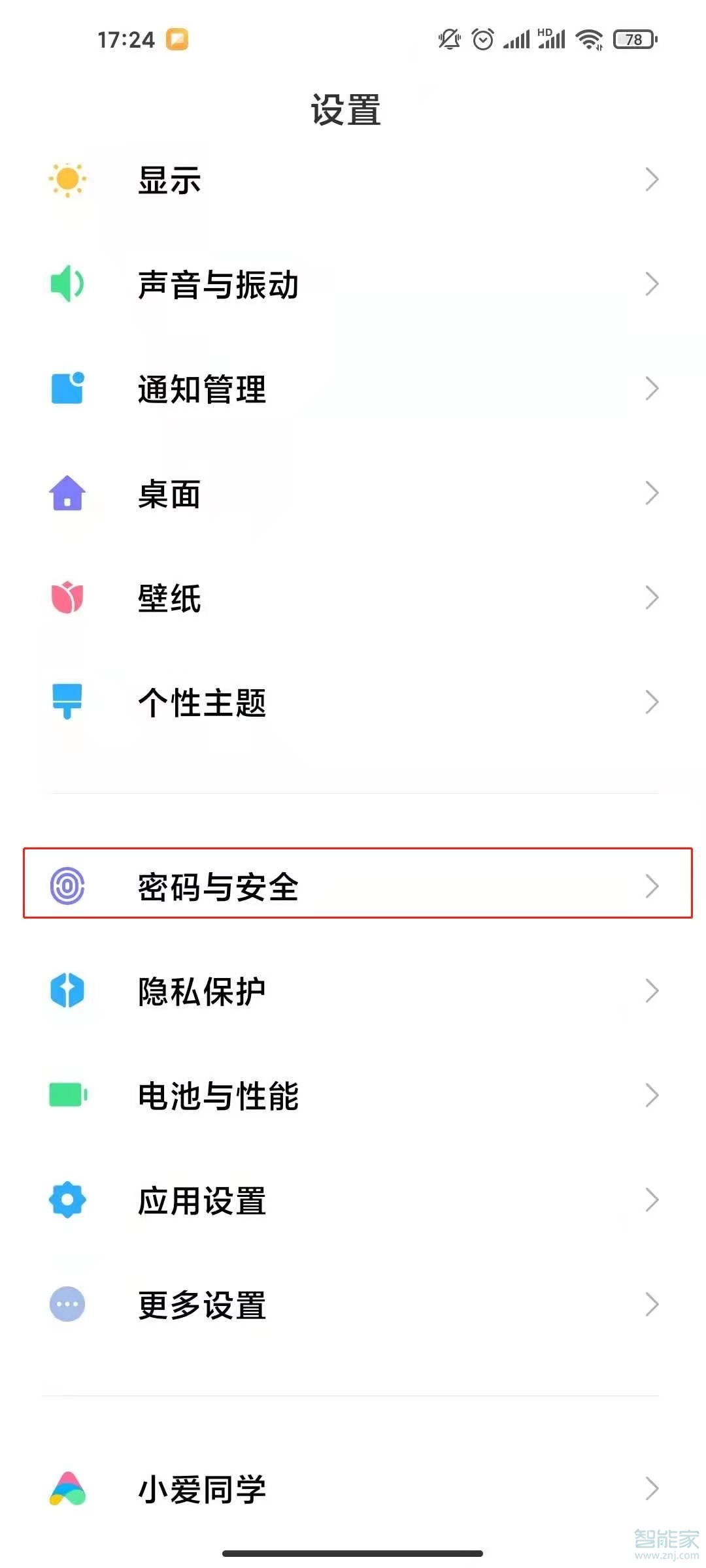Expand Privacy Protection with its chevron
This screenshot has width=706, height=1568.
point(652,991)
